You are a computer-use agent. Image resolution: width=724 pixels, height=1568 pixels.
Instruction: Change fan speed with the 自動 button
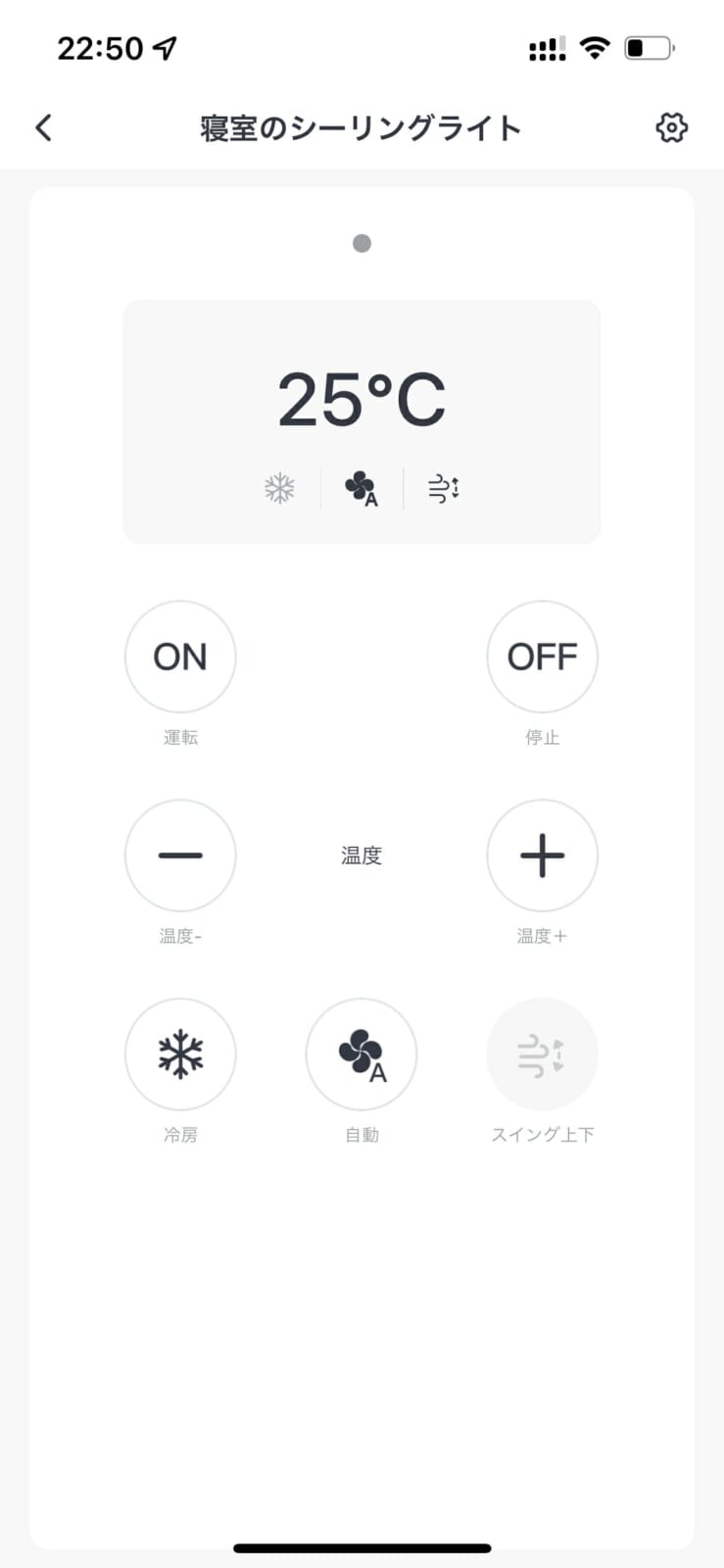click(362, 1054)
